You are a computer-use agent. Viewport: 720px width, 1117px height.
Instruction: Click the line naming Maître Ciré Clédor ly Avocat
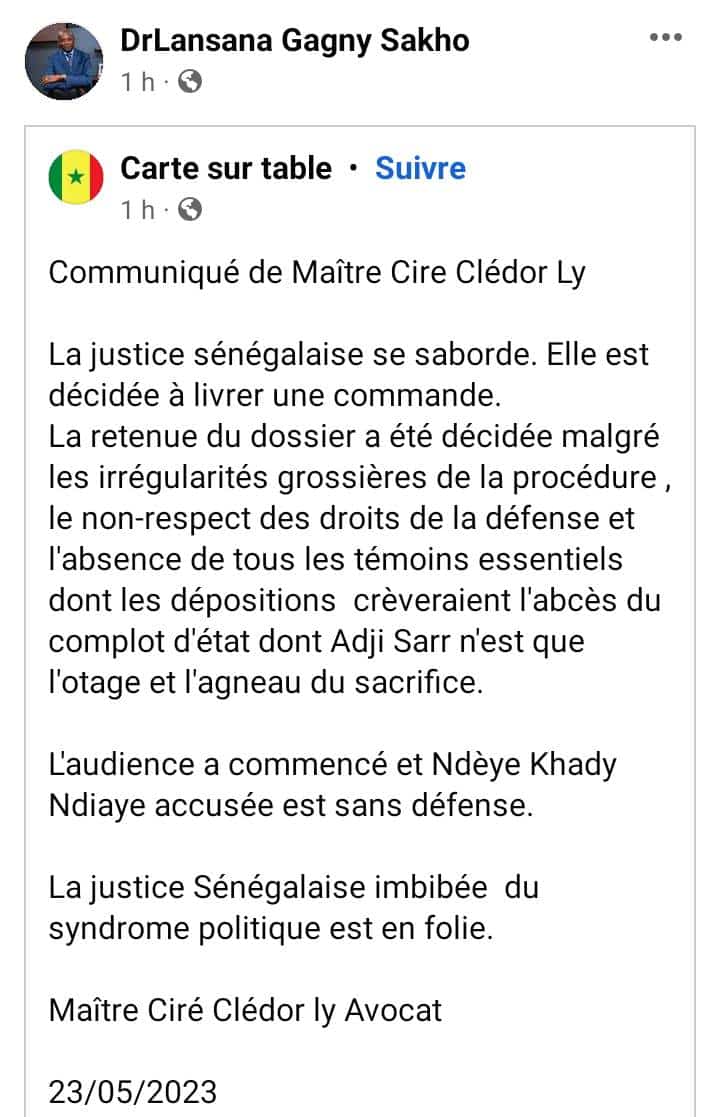[246, 1011]
